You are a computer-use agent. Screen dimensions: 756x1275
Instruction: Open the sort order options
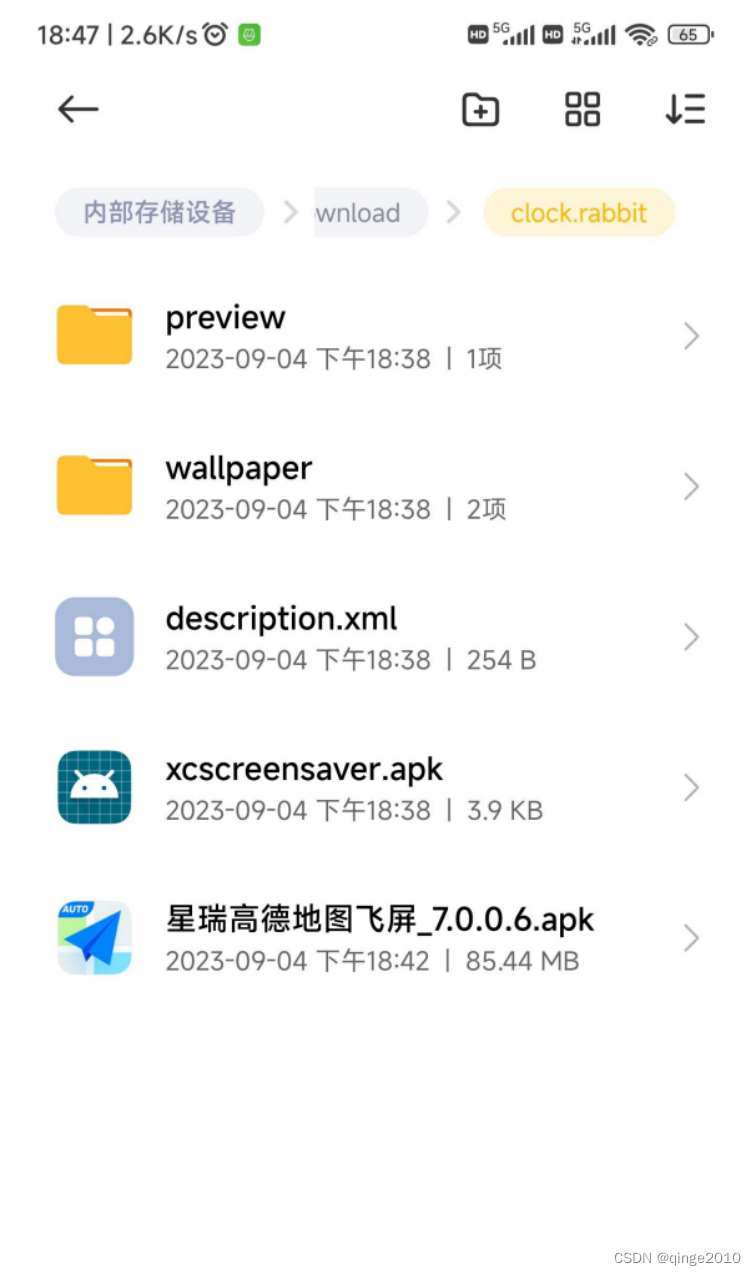click(685, 109)
